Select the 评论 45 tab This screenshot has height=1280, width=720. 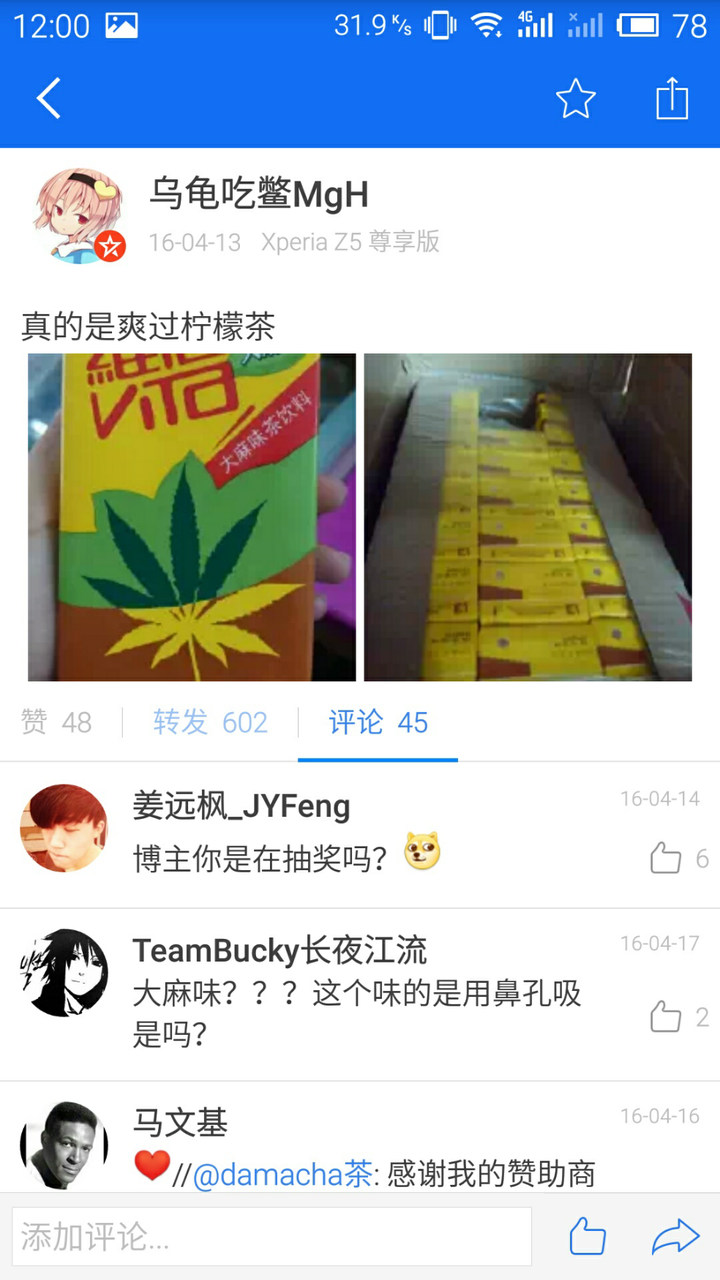click(x=377, y=722)
